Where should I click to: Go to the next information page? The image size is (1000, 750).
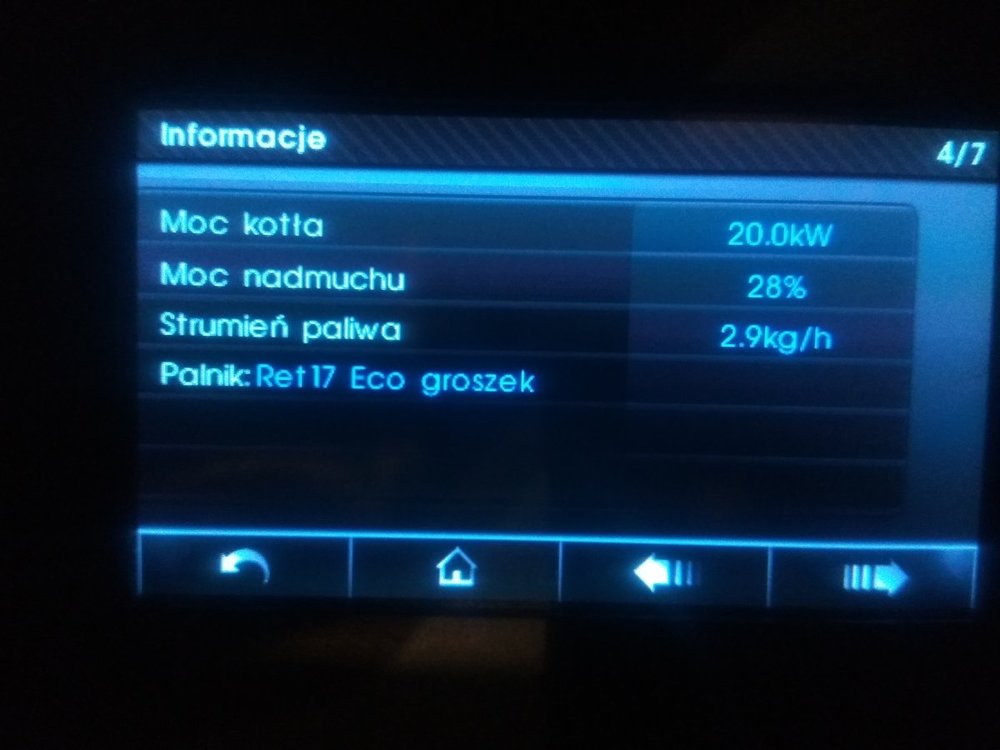(874, 578)
